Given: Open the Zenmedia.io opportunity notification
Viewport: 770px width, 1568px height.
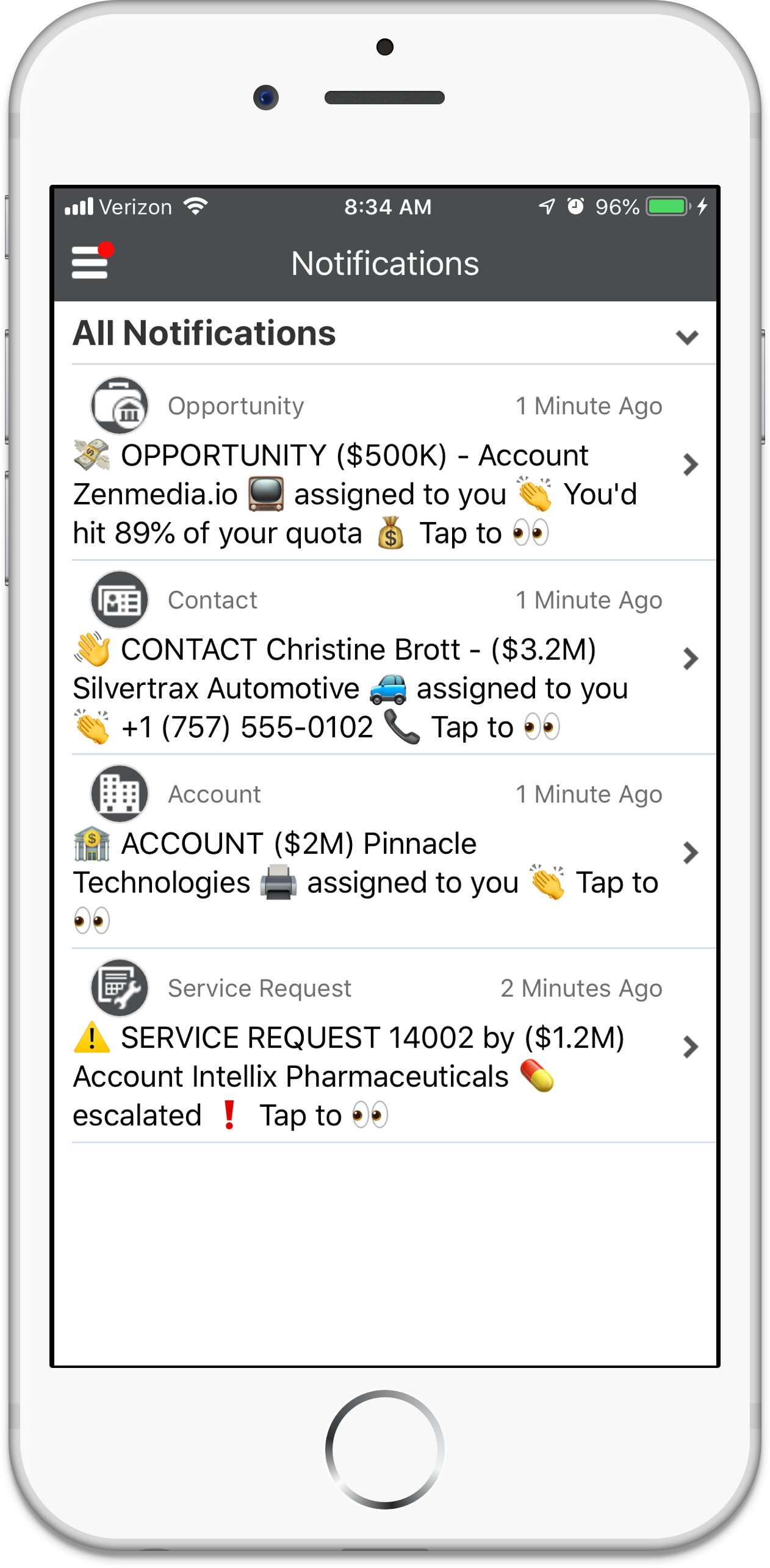Looking at the screenshot, I should pyautogui.click(x=366, y=494).
